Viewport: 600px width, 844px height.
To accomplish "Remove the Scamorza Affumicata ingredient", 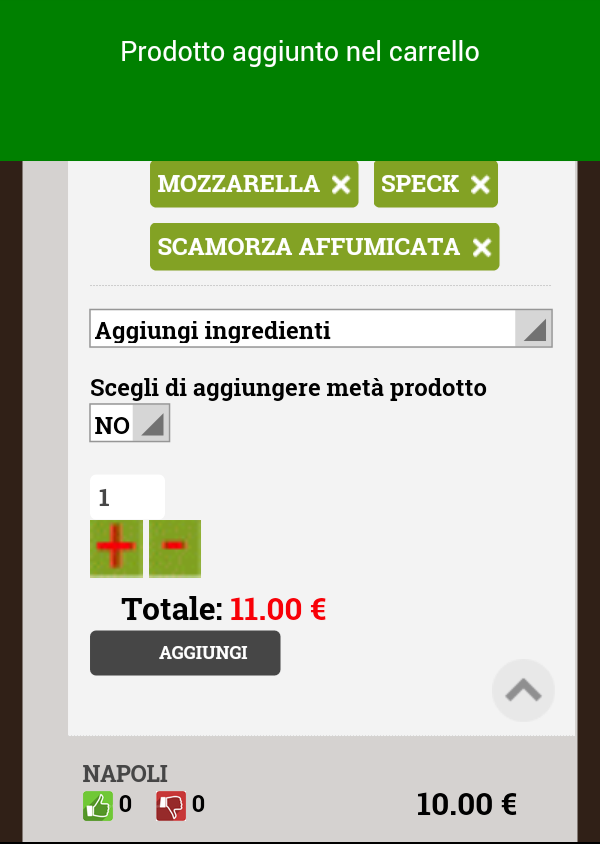I will click(x=482, y=247).
